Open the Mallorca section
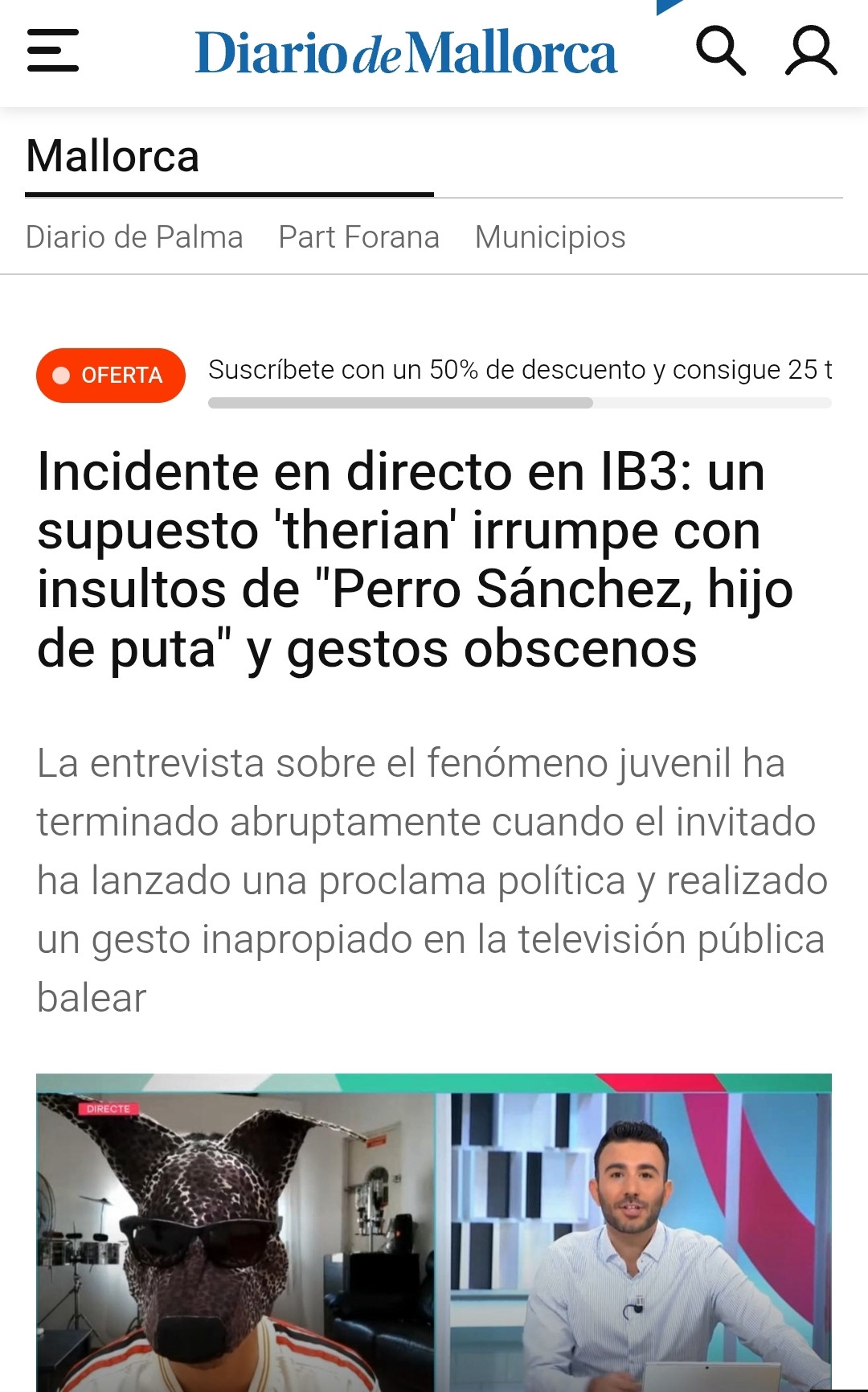Screen dimensions: 868x1392 (x=113, y=156)
